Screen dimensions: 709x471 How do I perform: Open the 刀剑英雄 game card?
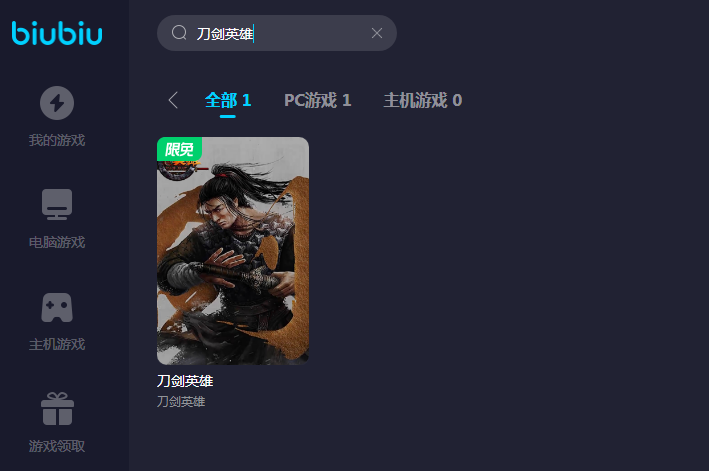[233, 251]
